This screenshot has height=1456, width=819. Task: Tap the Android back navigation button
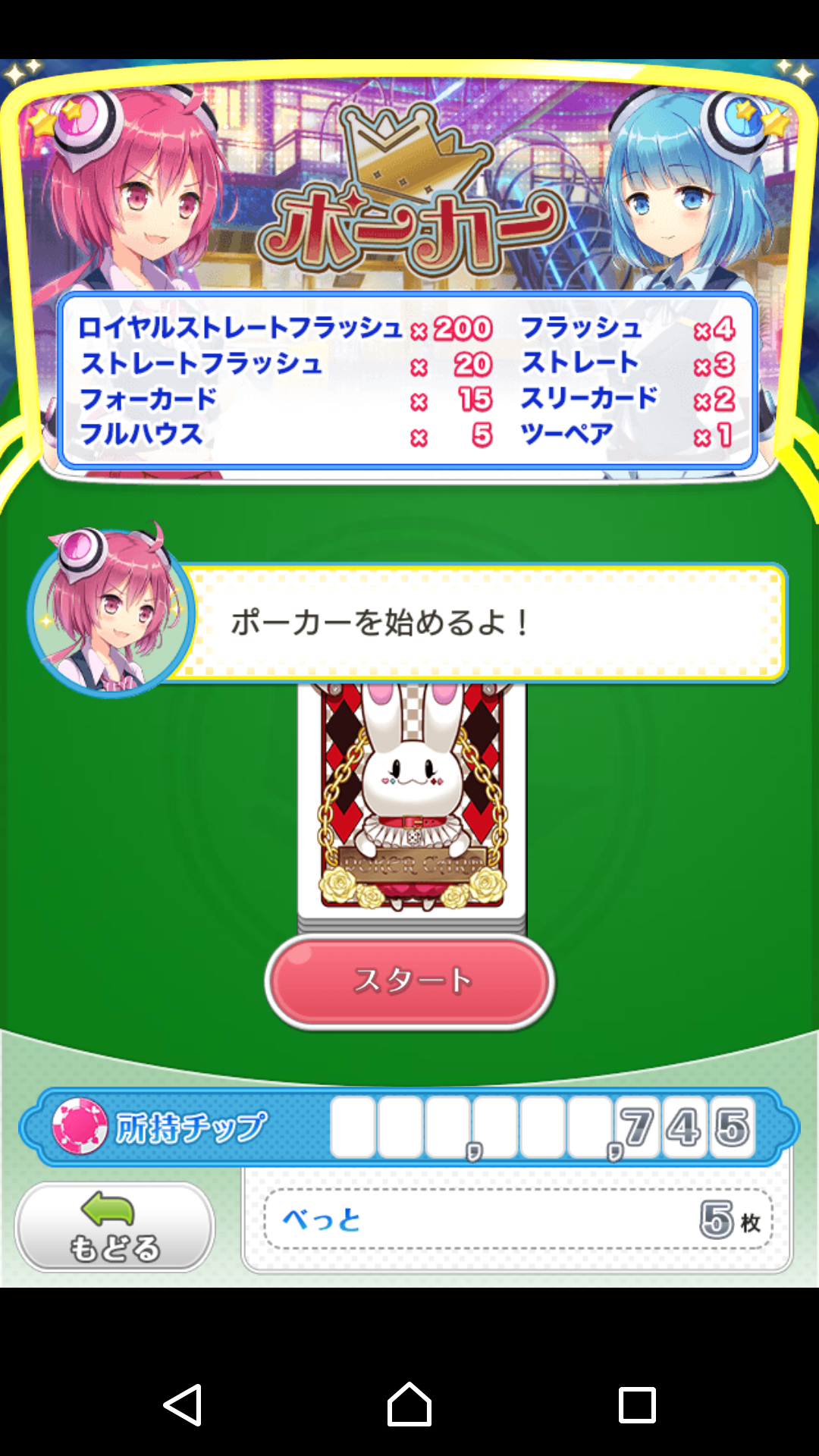tap(183, 1404)
